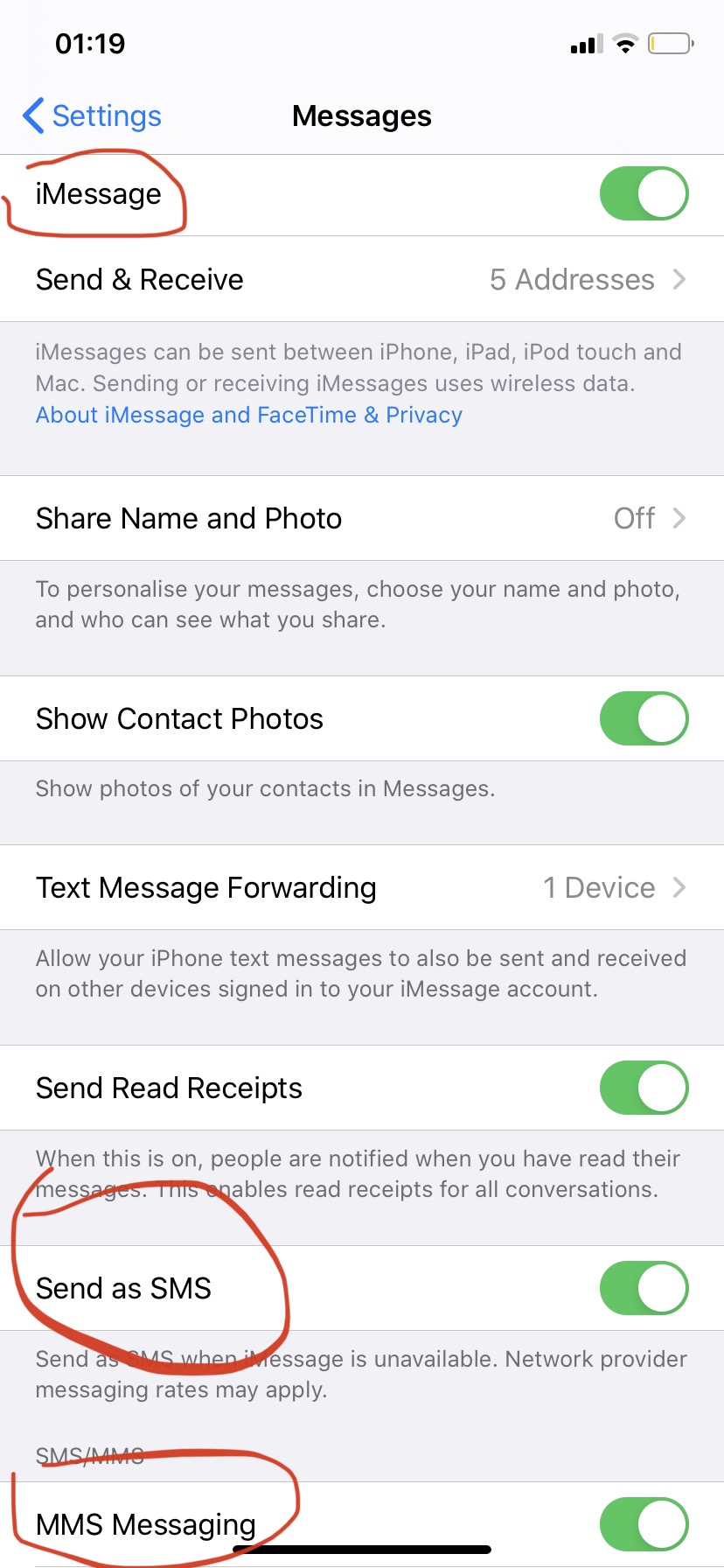Viewport: 724px width, 1568px height.
Task: Toggle off Send as SMS
Action: point(644,1288)
